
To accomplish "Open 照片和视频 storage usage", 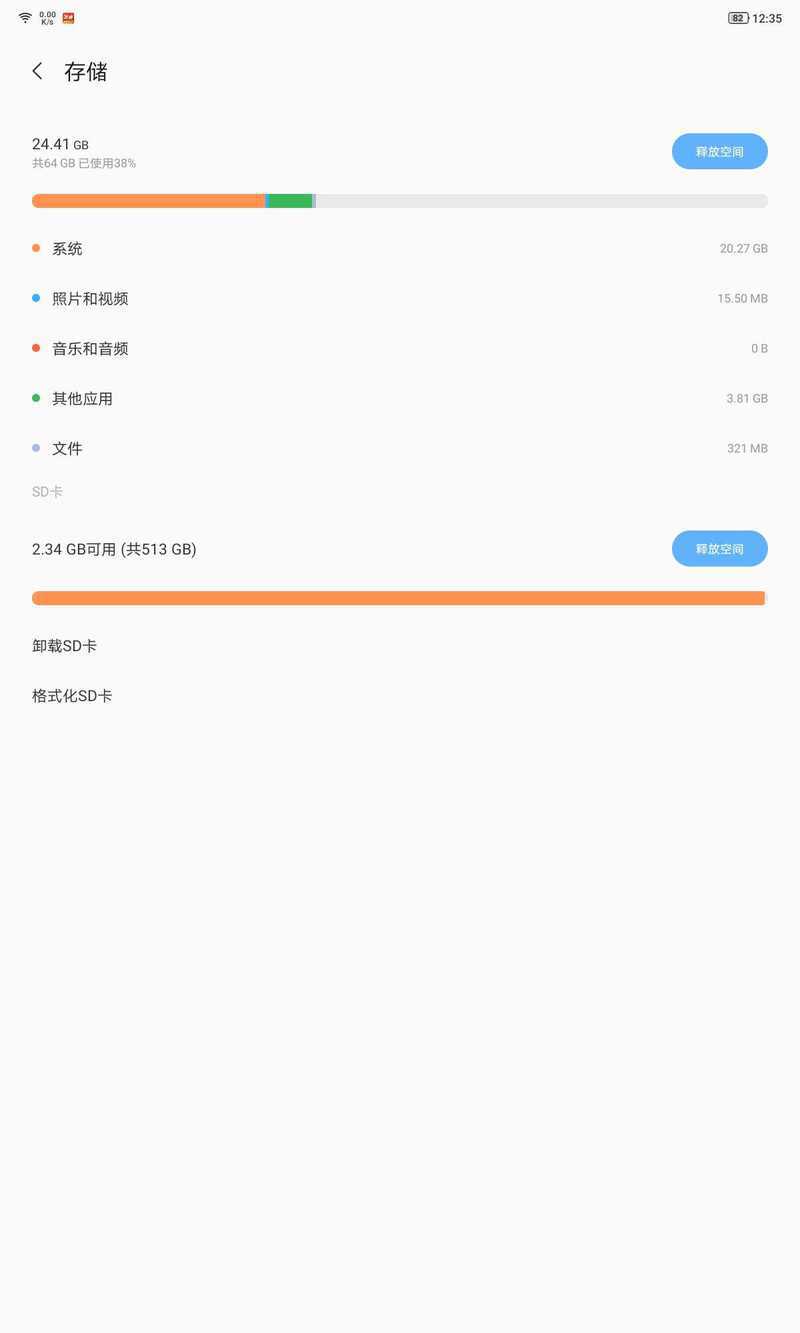I will (400, 298).
